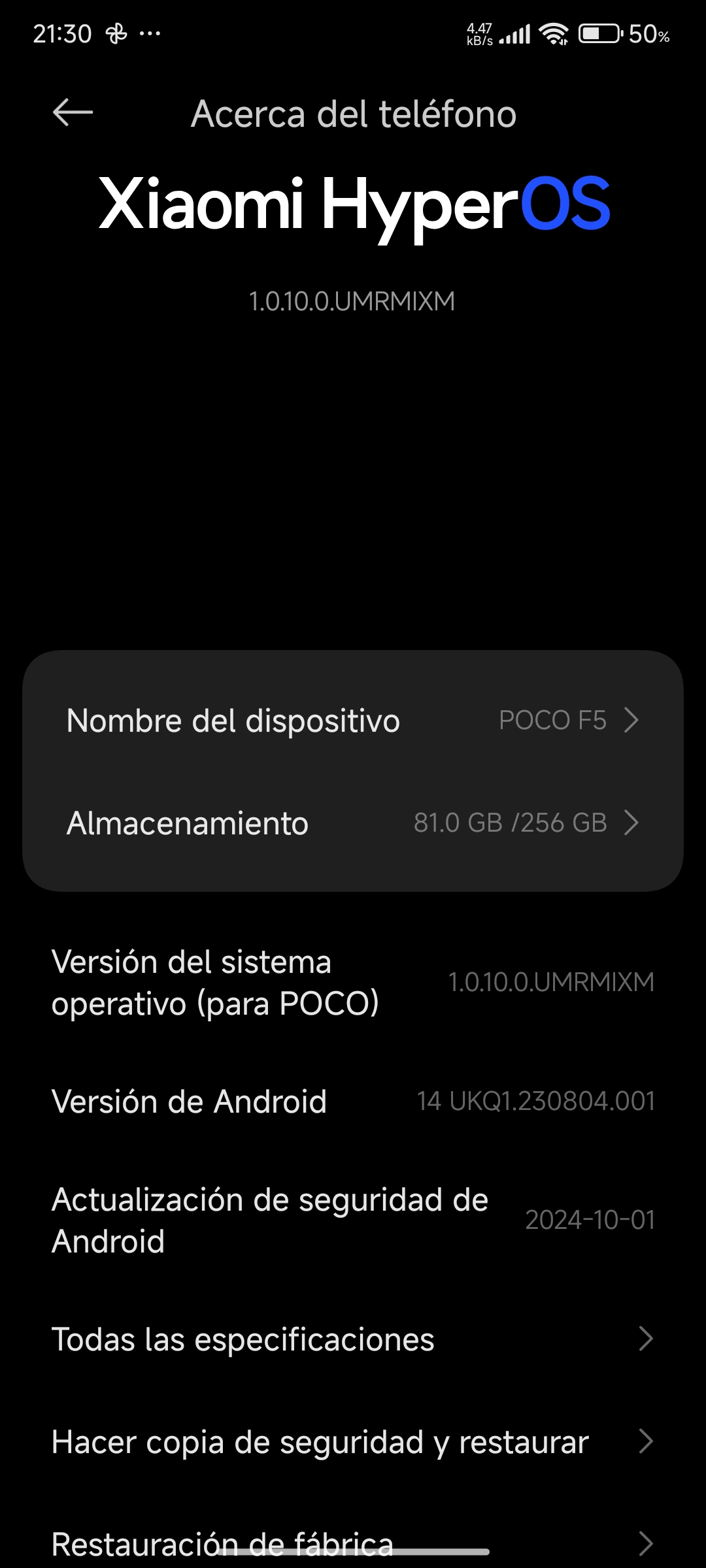Tap the Versión de Android row
Image resolution: width=706 pixels, height=1568 pixels.
(353, 1102)
